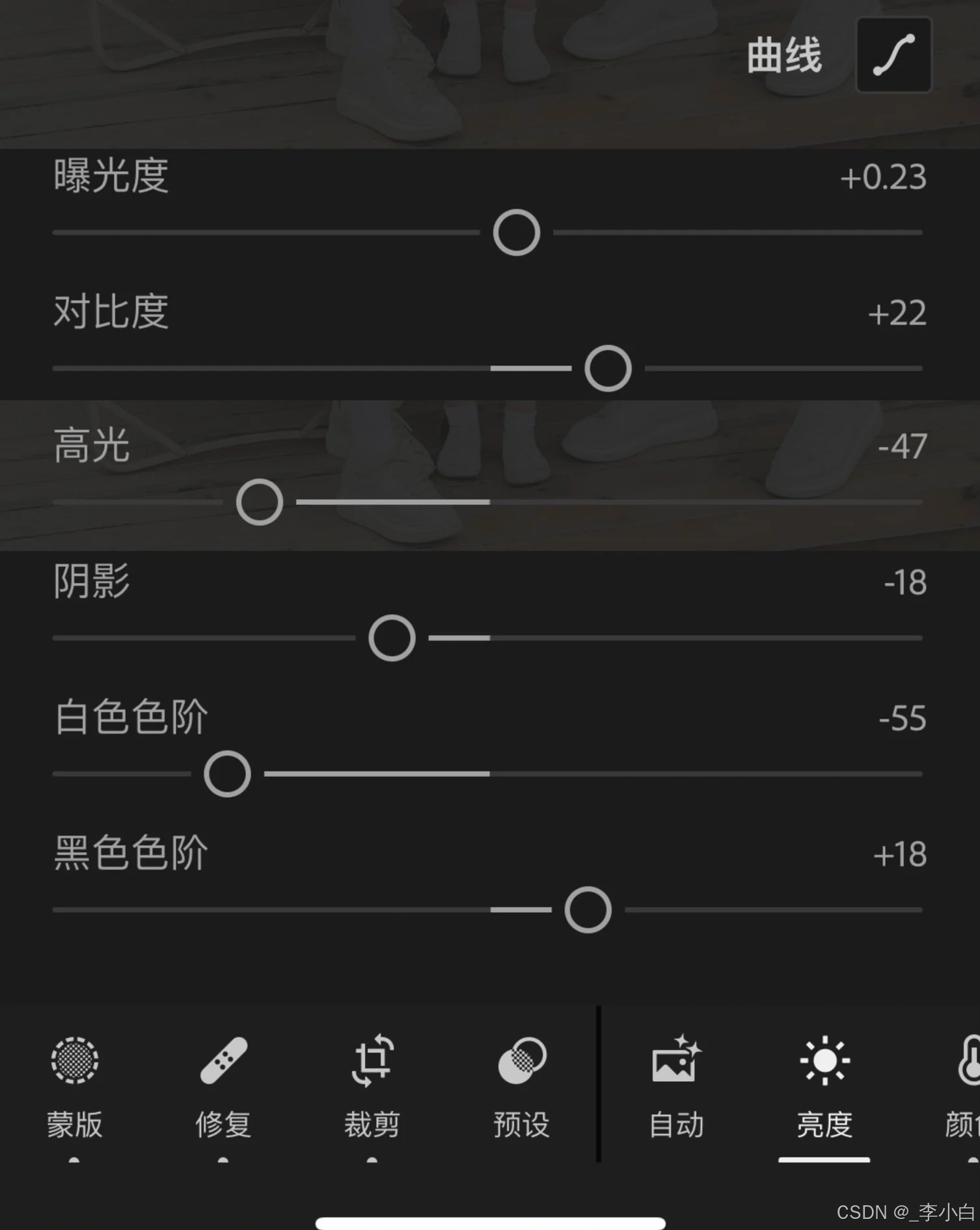Click the 高光 highlights slider knob

(260, 502)
